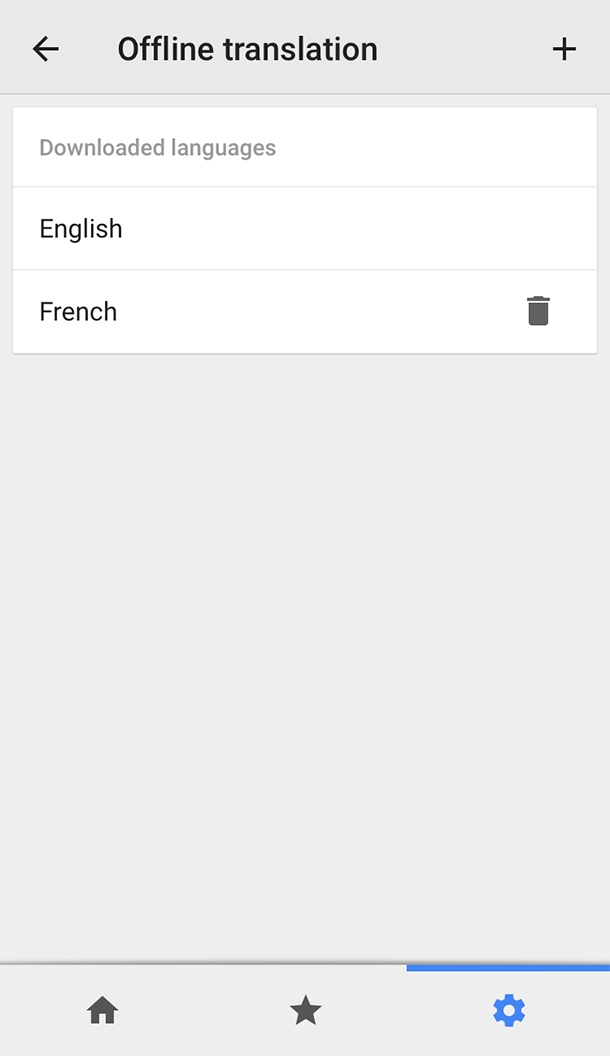Image resolution: width=610 pixels, height=1056 pixels.
Task: Tap the English language row
Action: 305,229
